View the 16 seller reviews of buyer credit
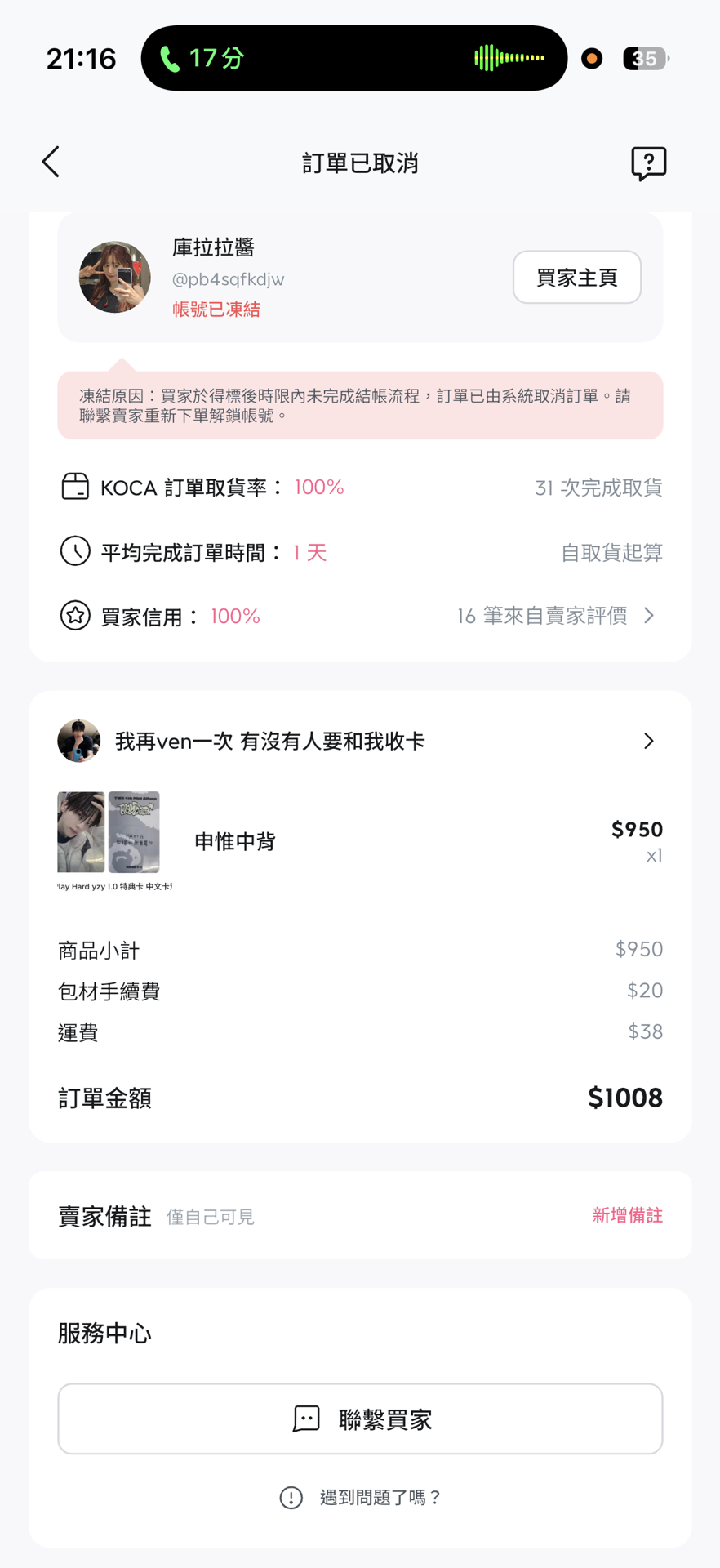 [x=557, y=616]
